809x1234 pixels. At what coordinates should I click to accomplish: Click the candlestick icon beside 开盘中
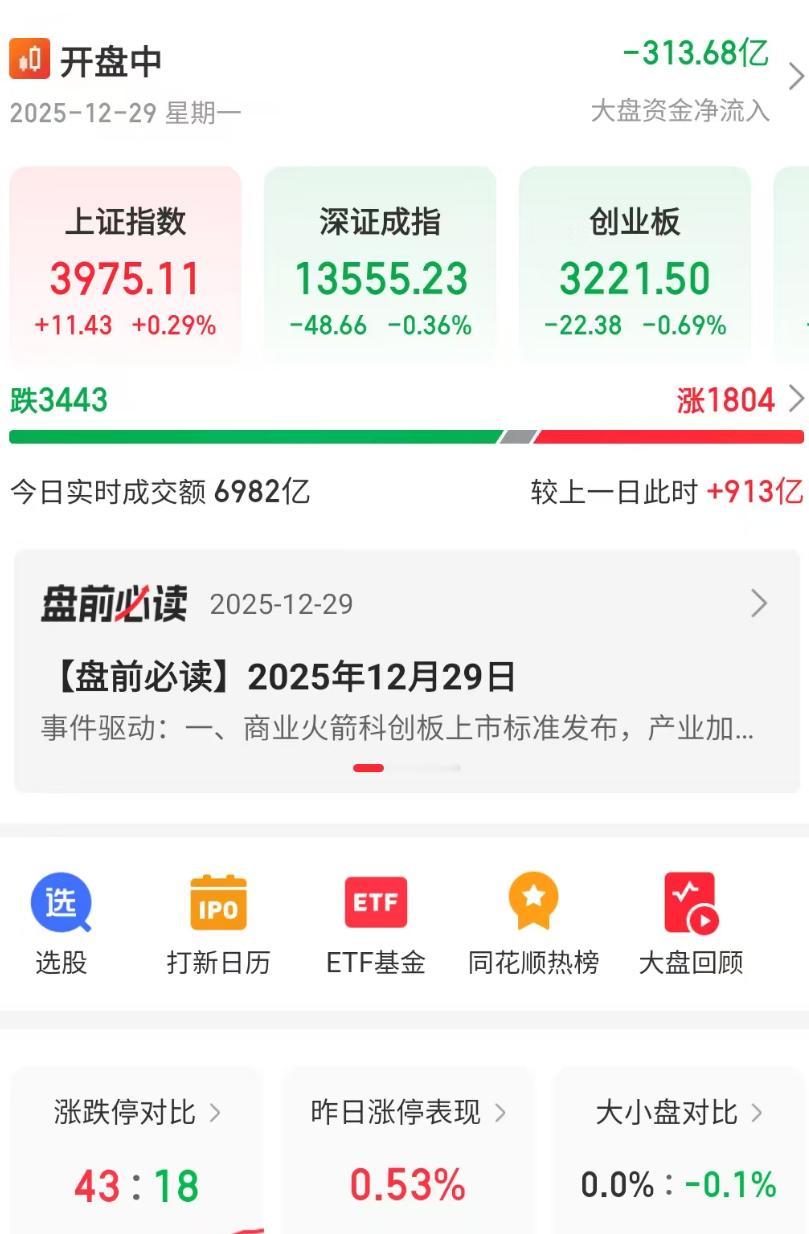click(x=30, y=58)
